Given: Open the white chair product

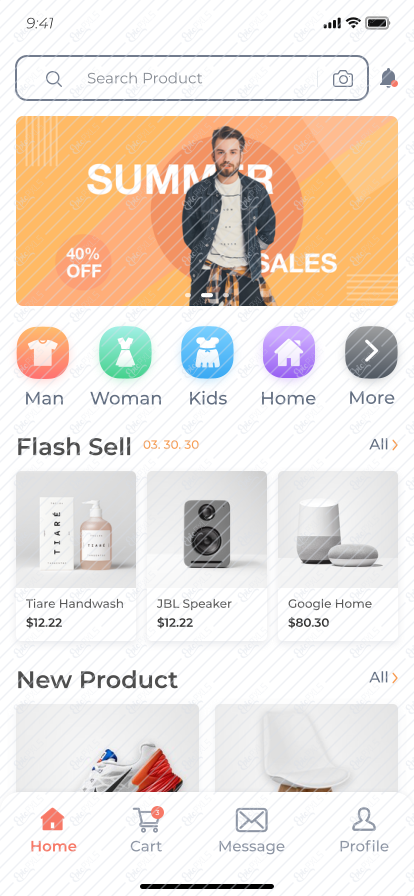Looking at the screenshot, I should click(306, 748).
